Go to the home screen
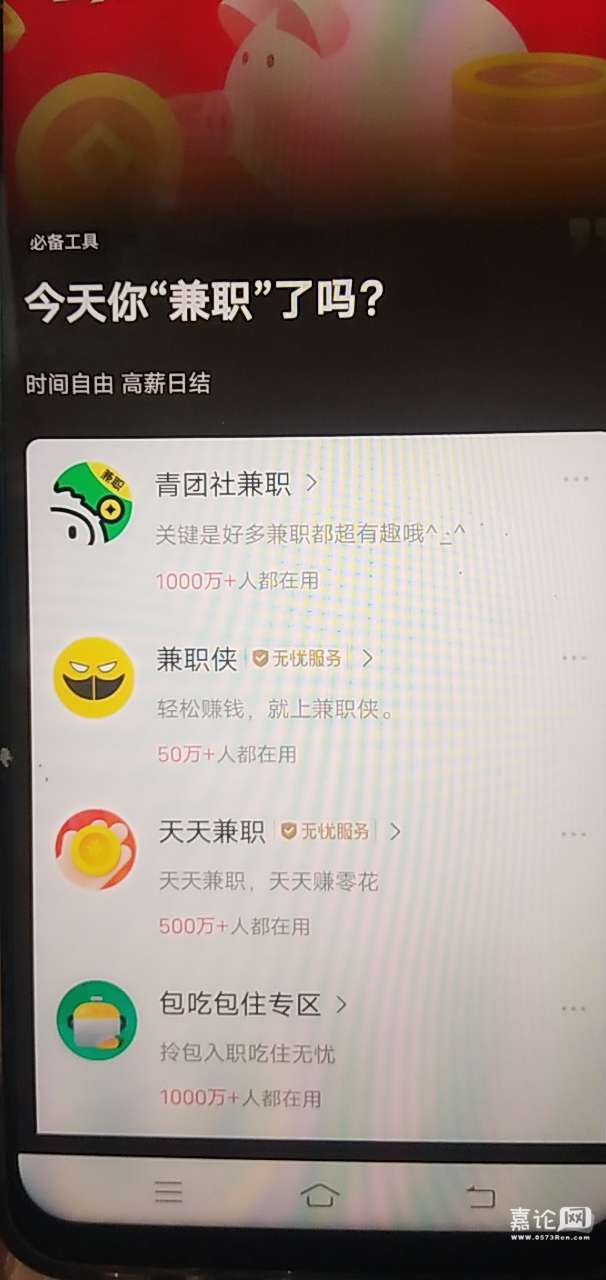Viewport: 606px width, 1280px height. pyautogui.click(x=319, y=1193)
